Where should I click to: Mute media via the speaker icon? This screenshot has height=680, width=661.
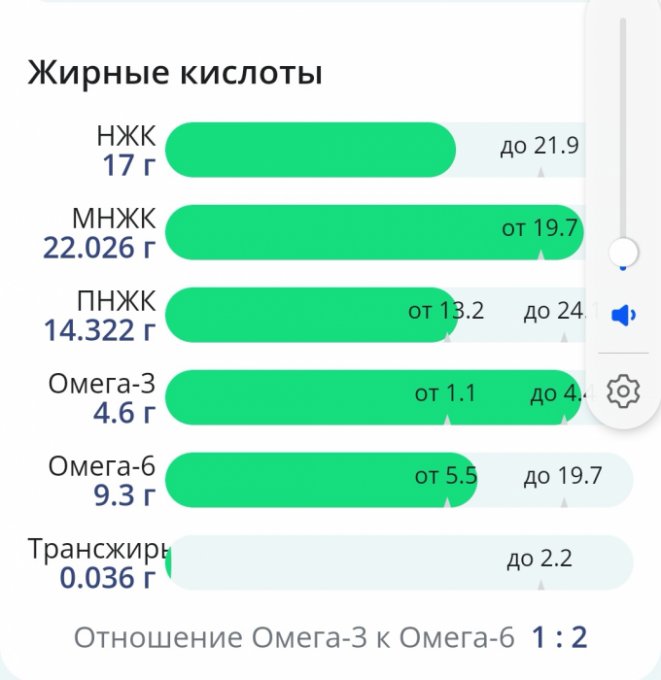(x=624, y=316)
